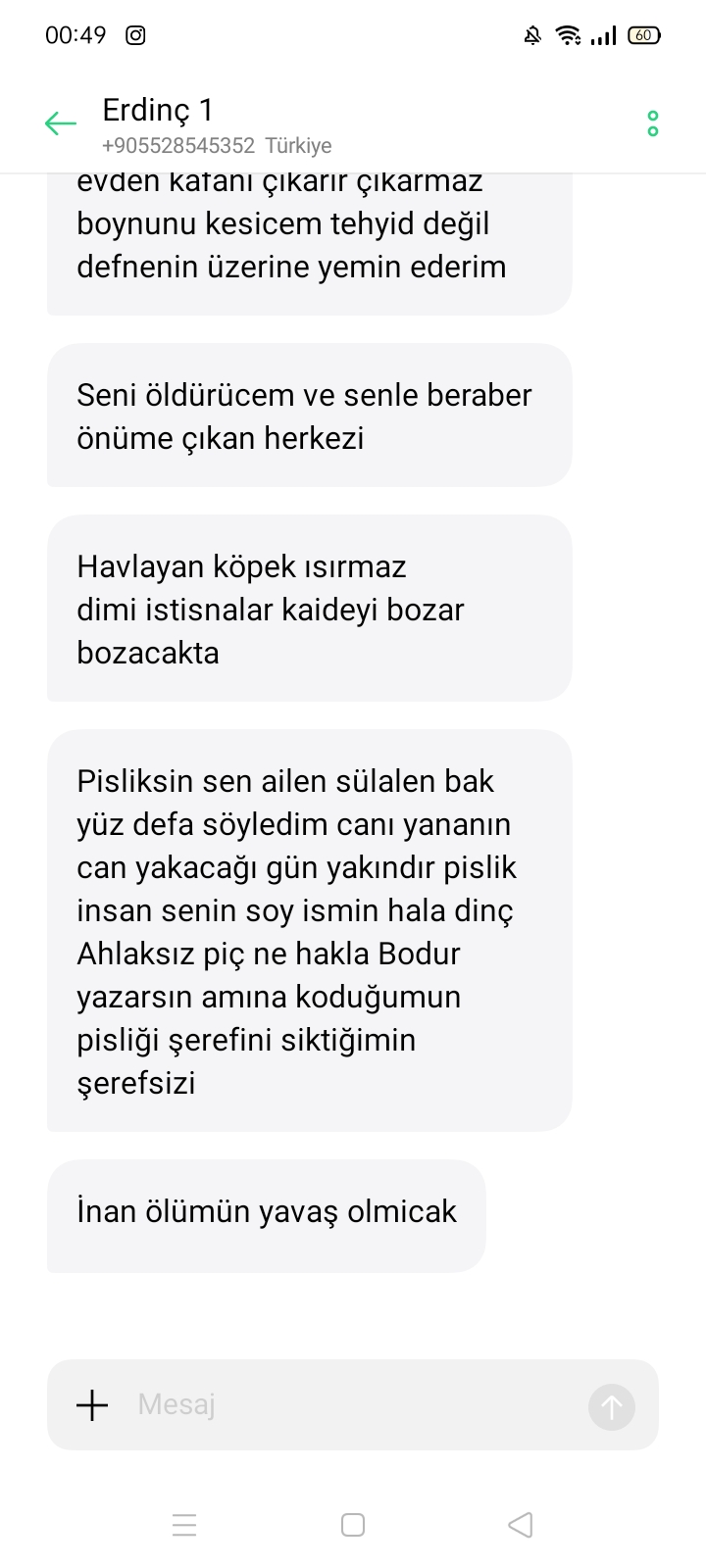Image resolution: width=706 pixels, height=1568 pixels.
Task: Open the recent apps menu button
Action: (x=184, y=1525)
